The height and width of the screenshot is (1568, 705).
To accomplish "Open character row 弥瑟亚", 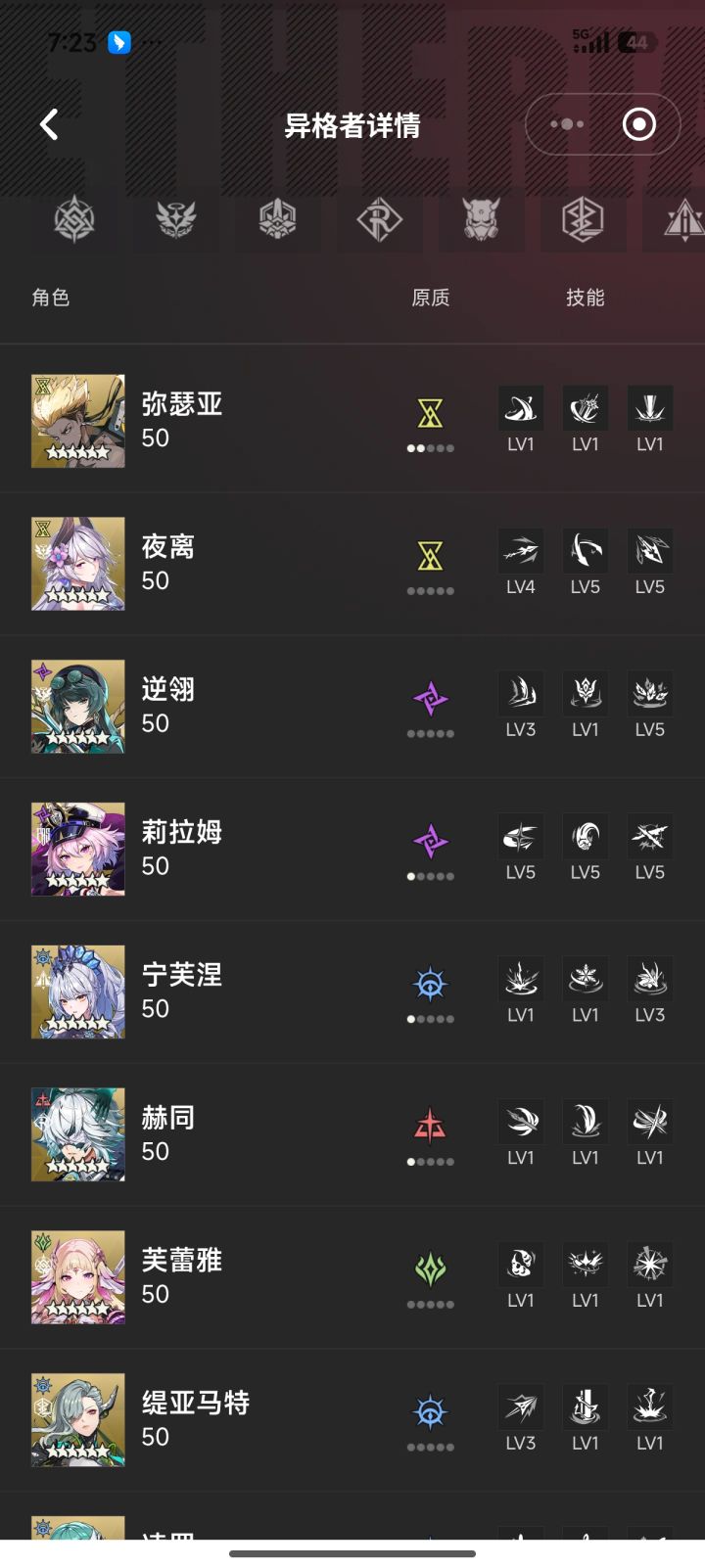I will [x=352, y=421].
